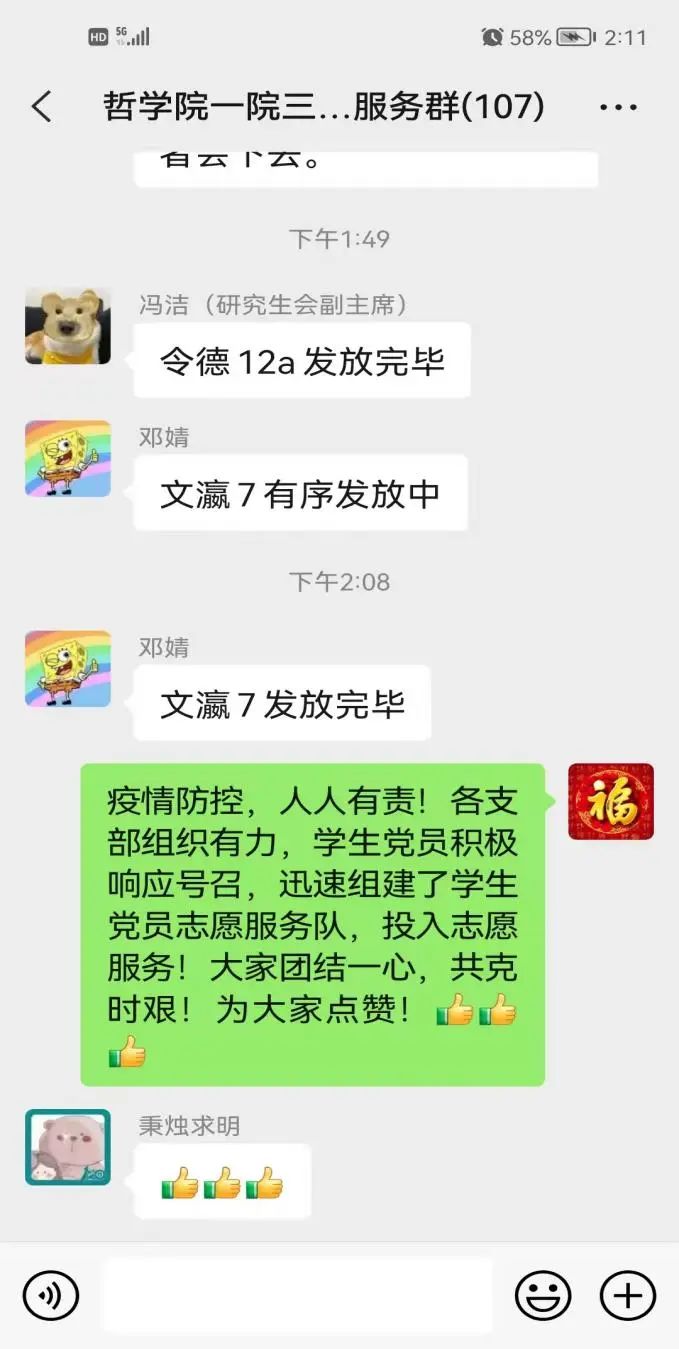
Task: Open 邓婧's avatar beside 文瀛 7 发放完毕
Action: (68, 669)
